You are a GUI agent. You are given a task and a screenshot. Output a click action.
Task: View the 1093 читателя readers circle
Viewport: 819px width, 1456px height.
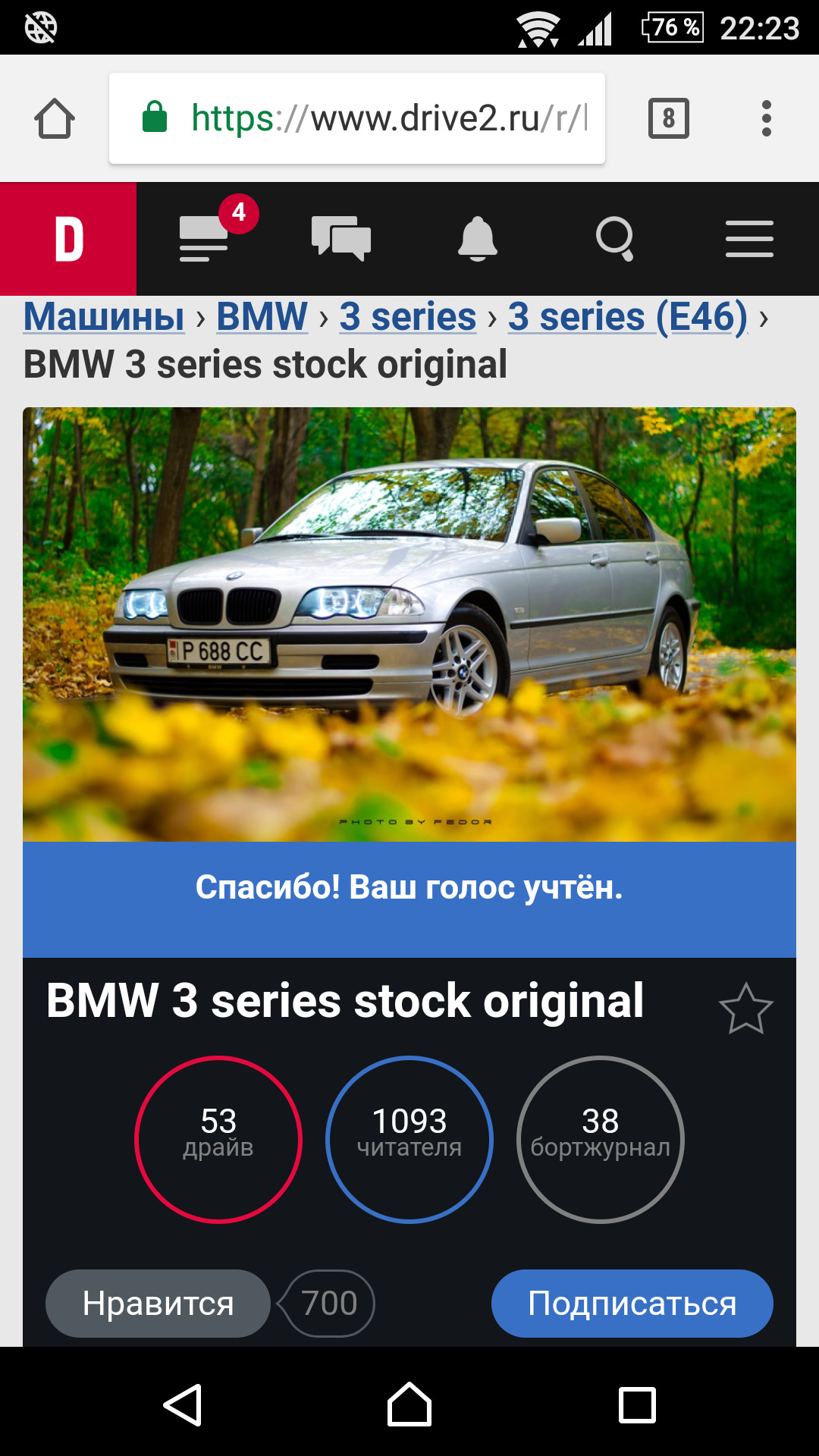click(409, 1139)
